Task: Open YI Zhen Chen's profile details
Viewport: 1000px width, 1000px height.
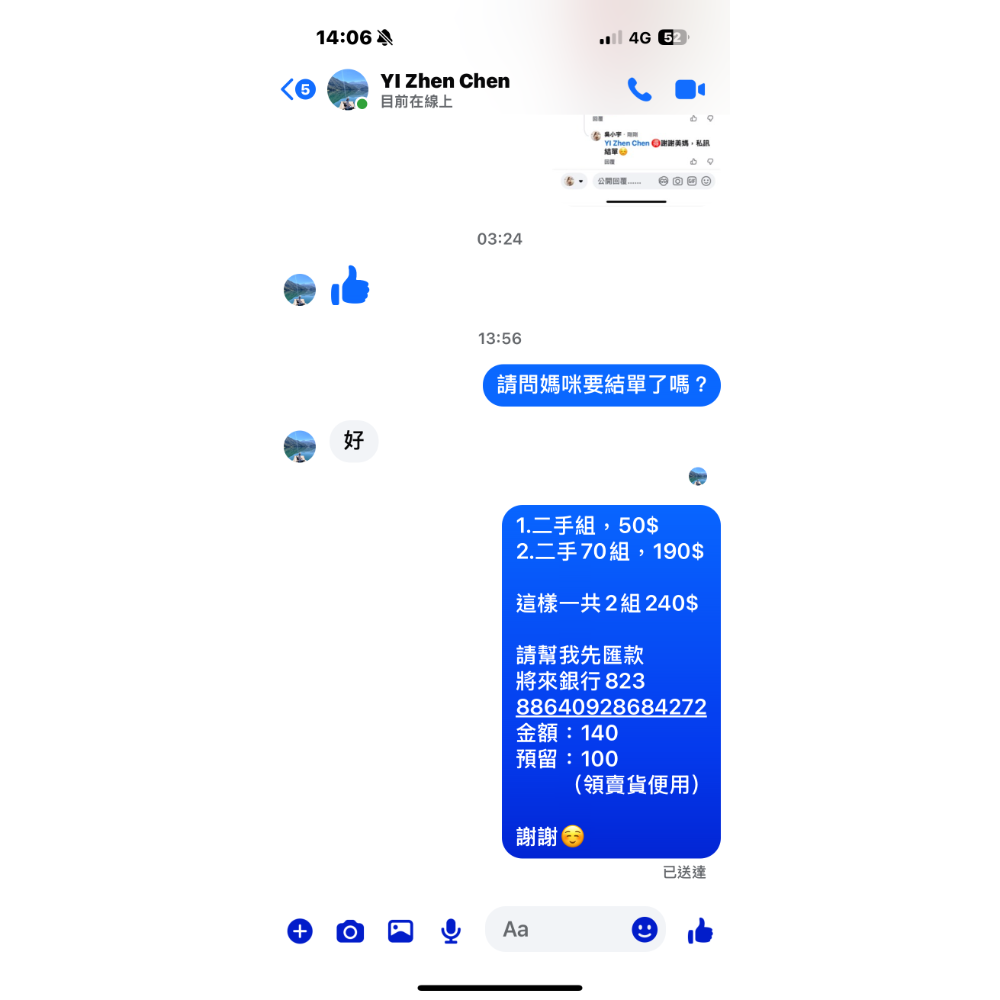Action: coord(444,90)
